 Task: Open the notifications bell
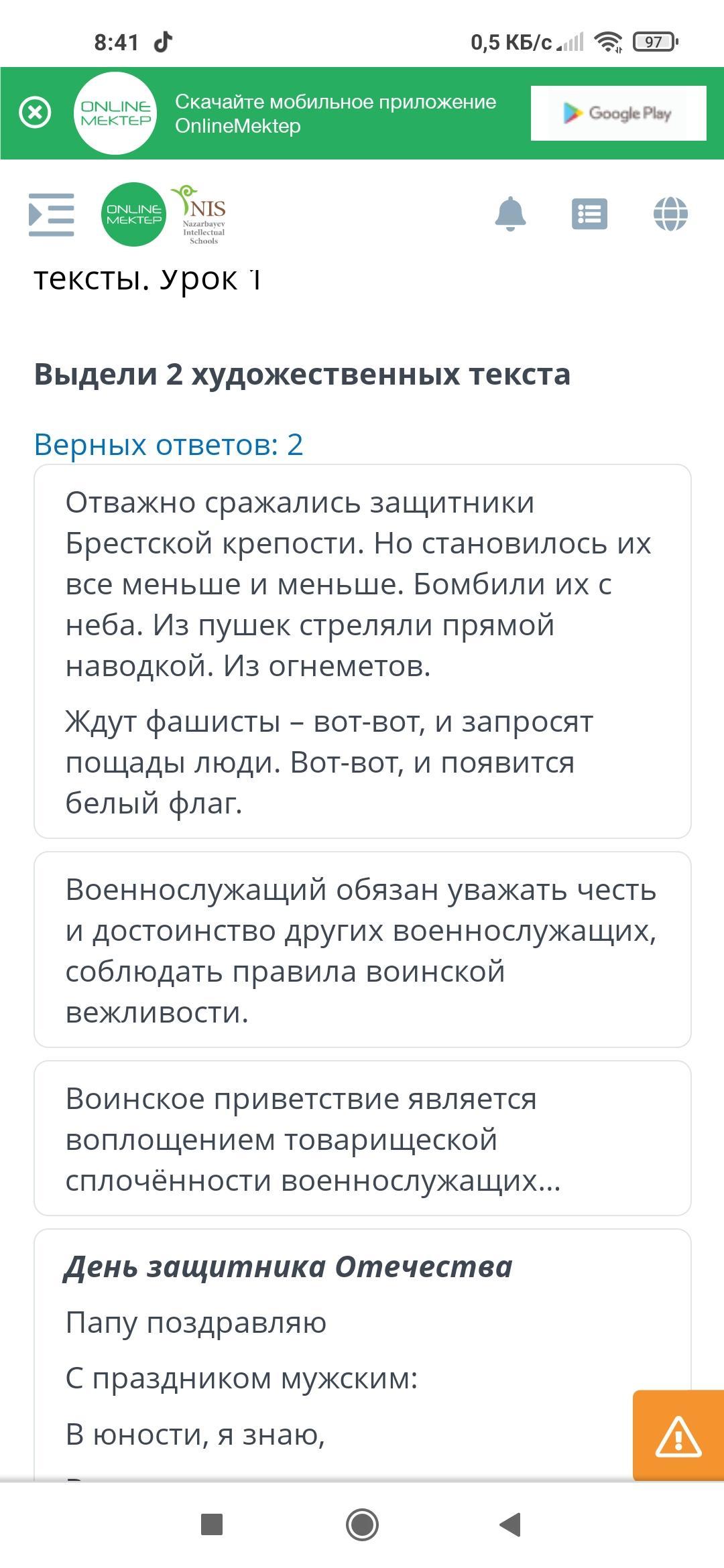coord(510,214)
